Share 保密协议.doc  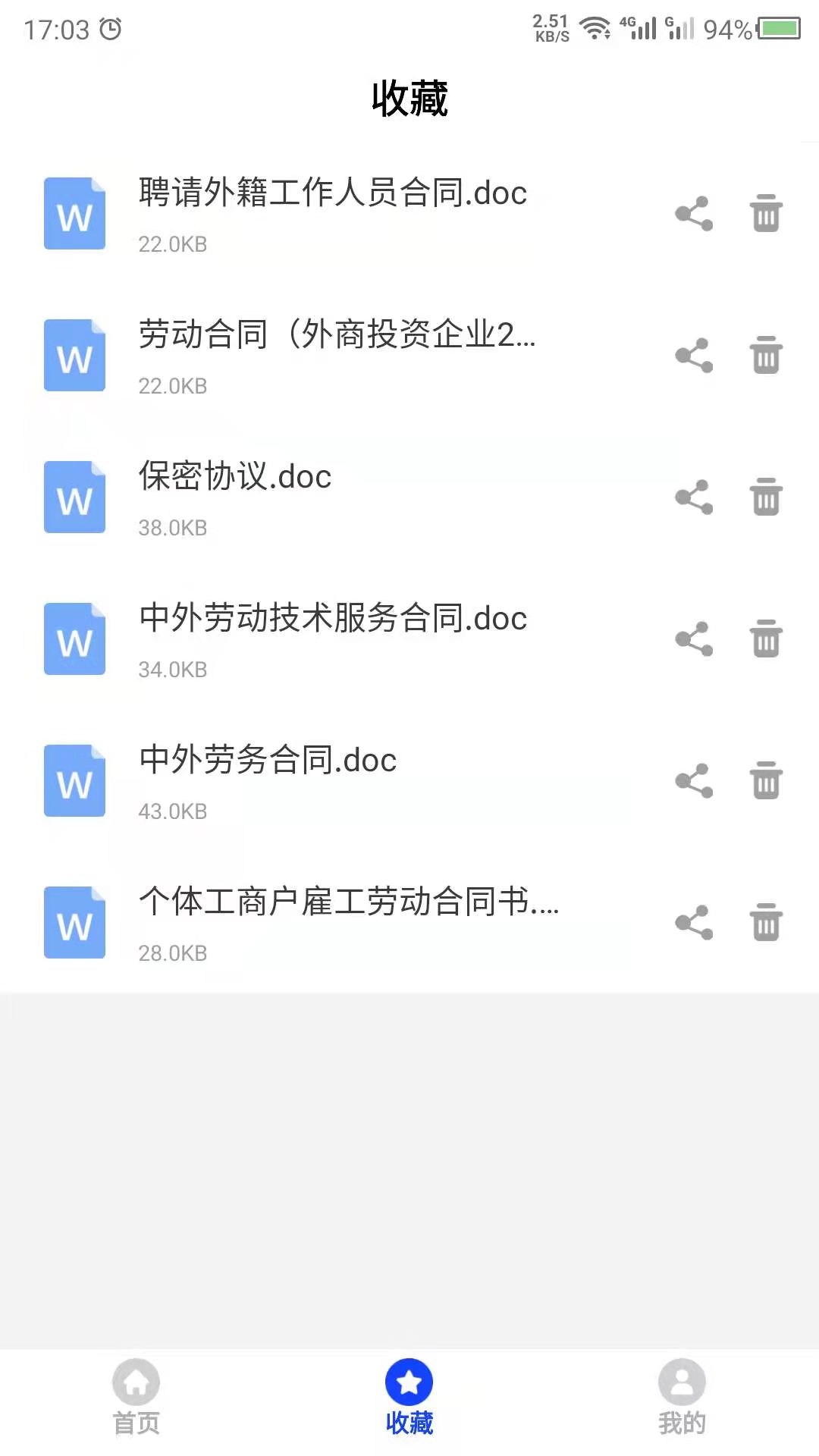coord(692,497)
